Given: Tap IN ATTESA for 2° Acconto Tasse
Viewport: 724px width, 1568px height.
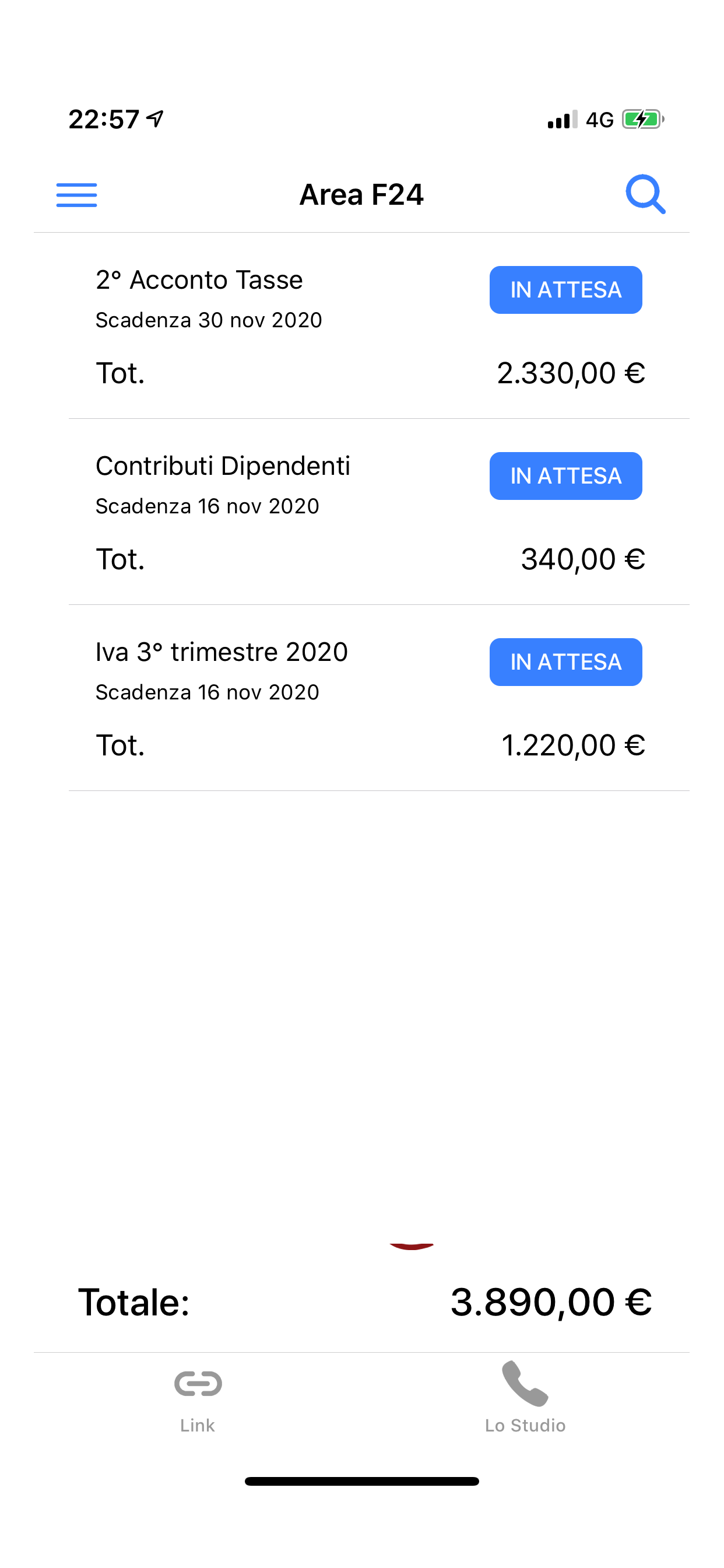Looking at the screenshot, I should pyautogui.click(x=566, y=290).
